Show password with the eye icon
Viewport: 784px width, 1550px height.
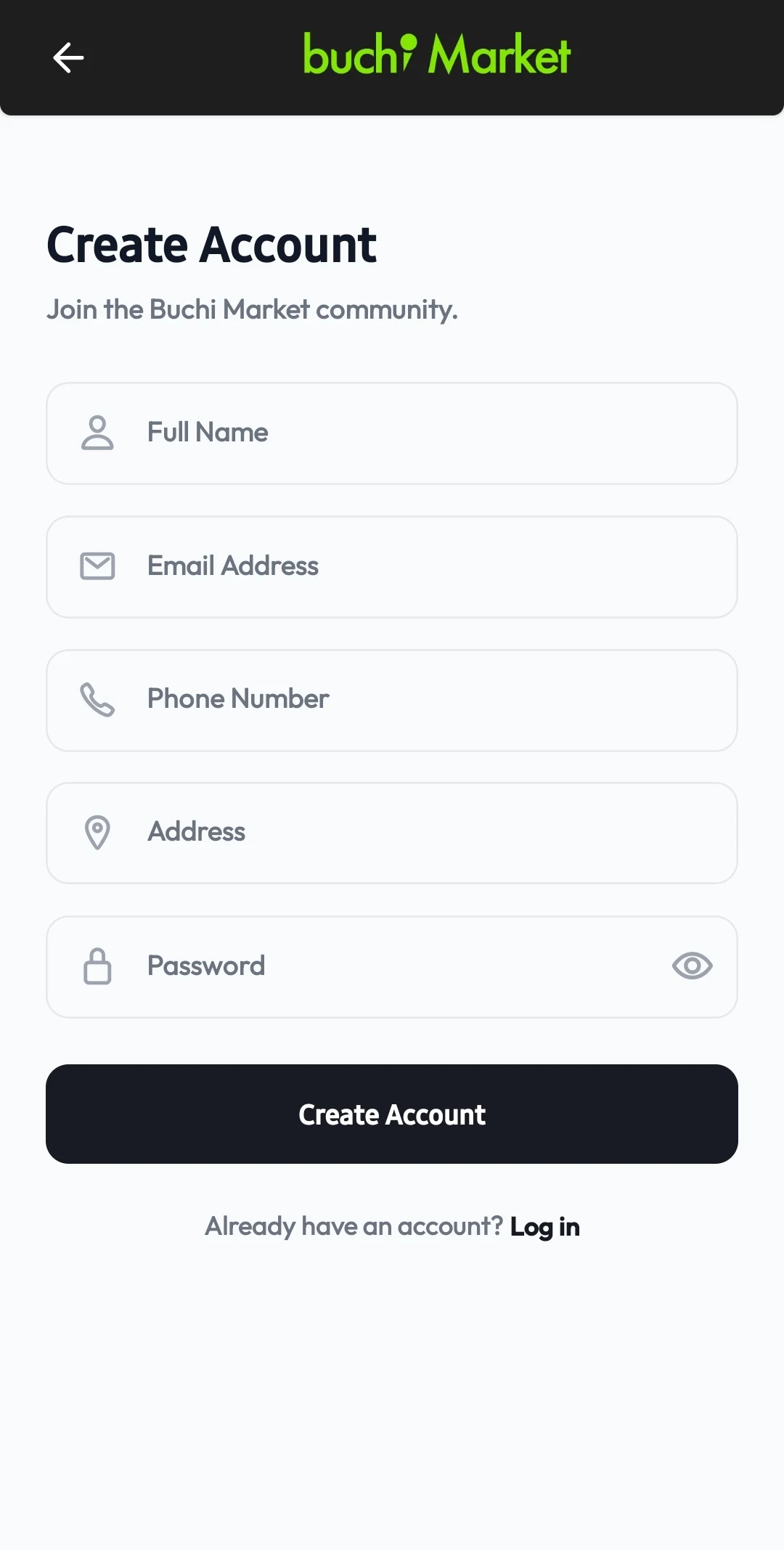692,966
